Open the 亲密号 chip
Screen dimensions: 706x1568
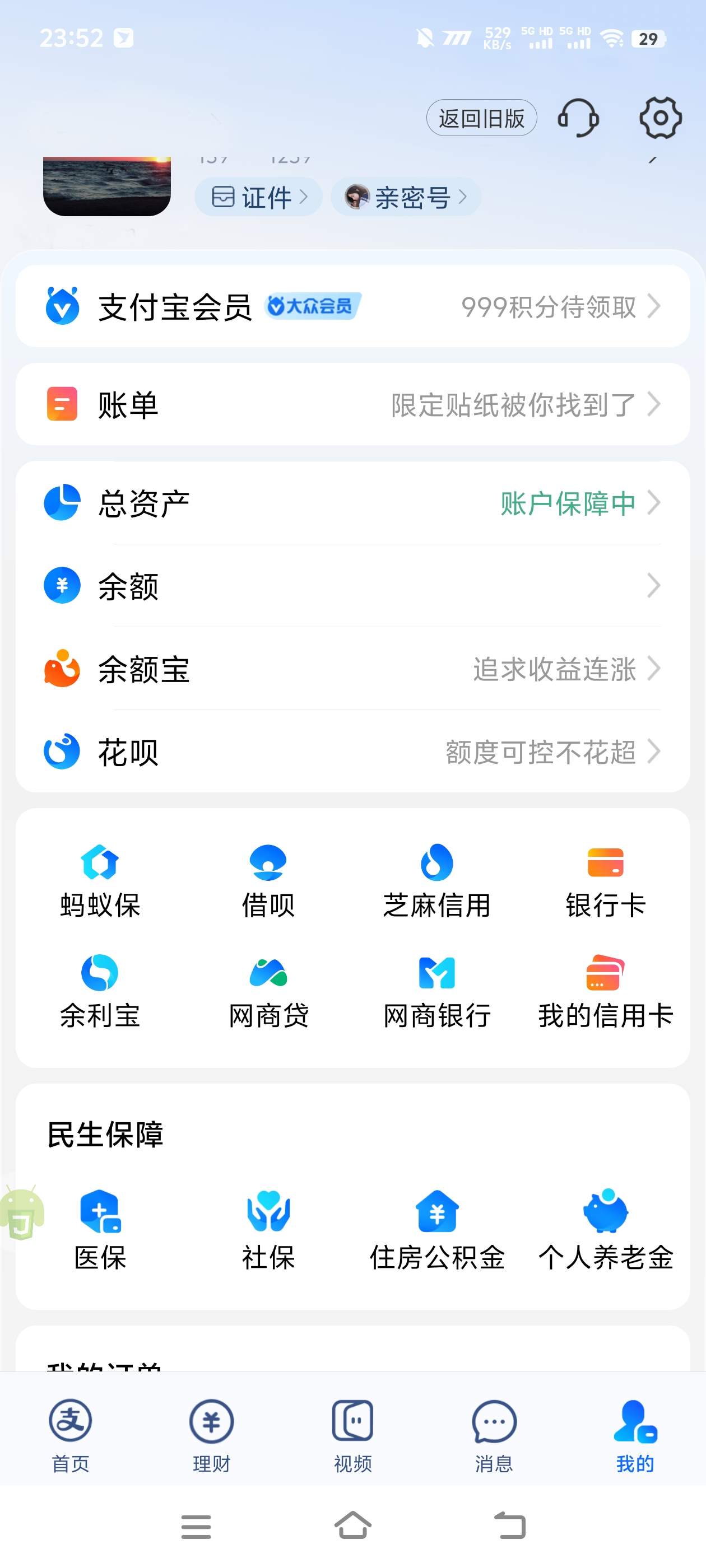(x=406, y=197)
